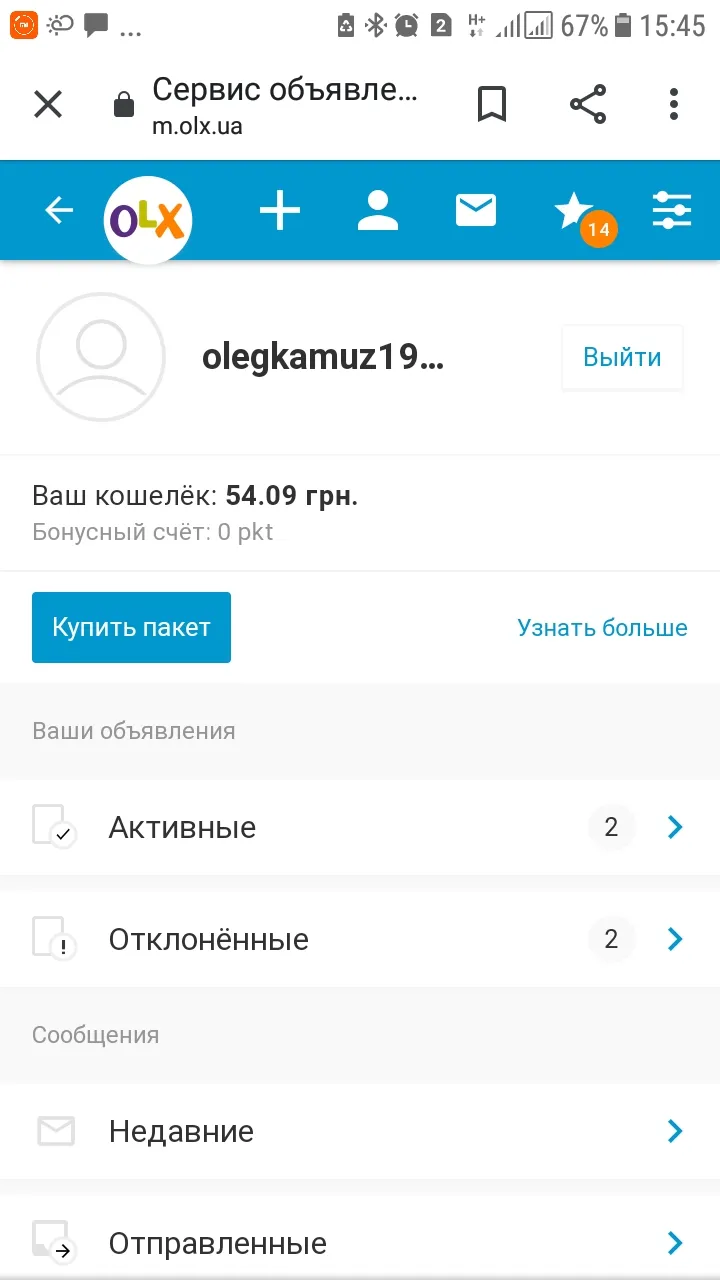Open Недавние messages
This screenshot has height=1280, width=720.
tap(360, 1131)
